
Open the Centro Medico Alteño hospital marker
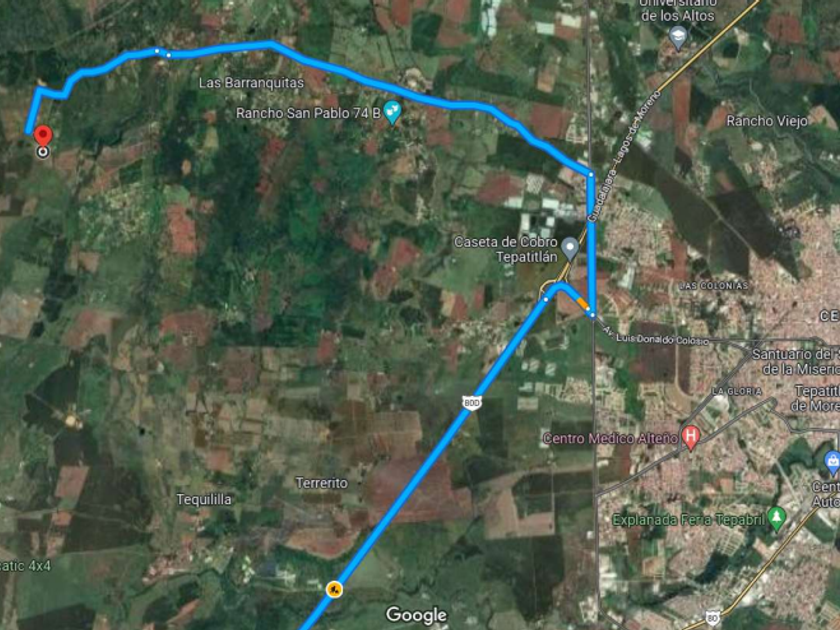(690, 437)
